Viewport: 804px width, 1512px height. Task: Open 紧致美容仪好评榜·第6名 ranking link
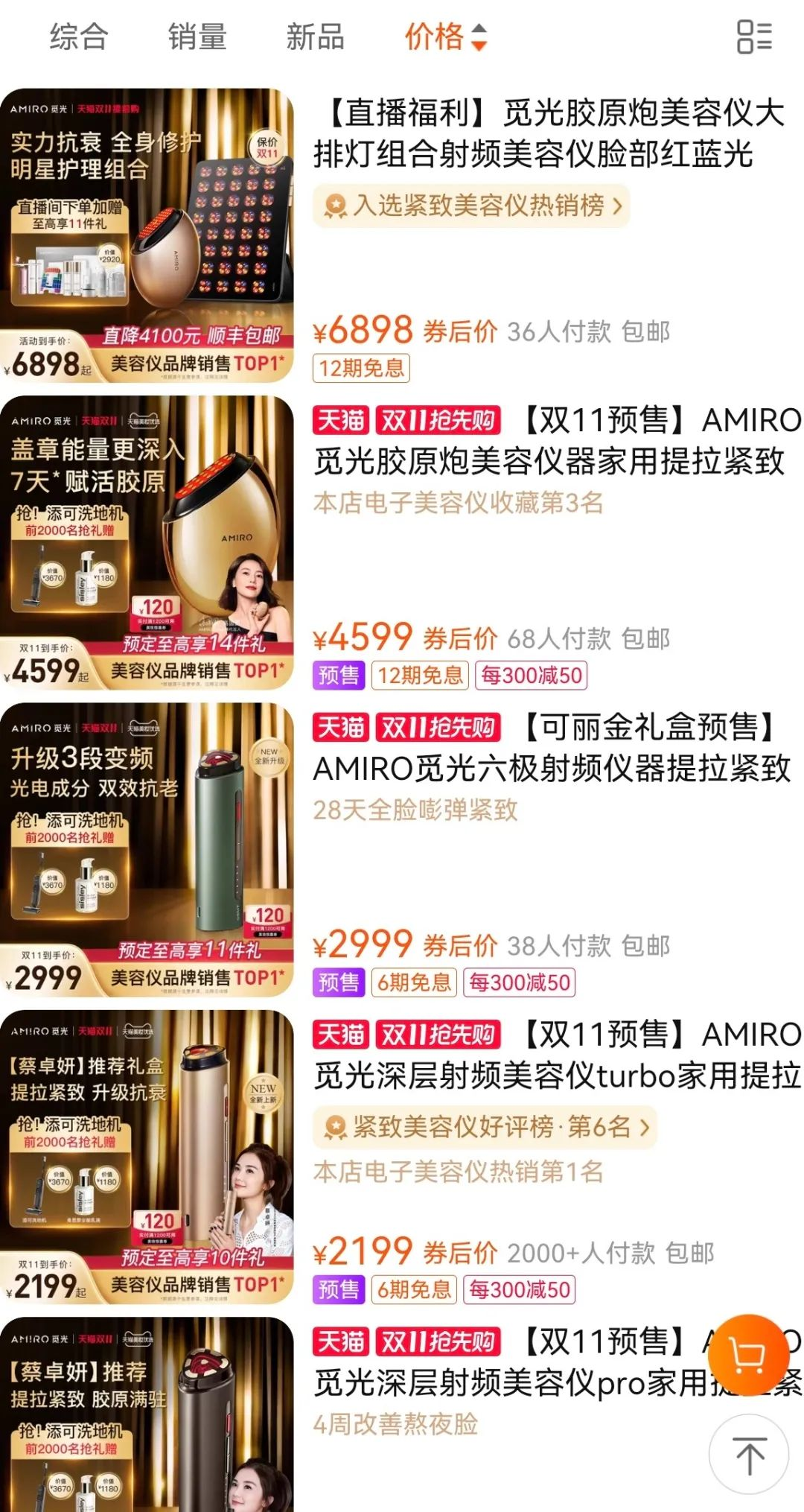[485, 1127]
